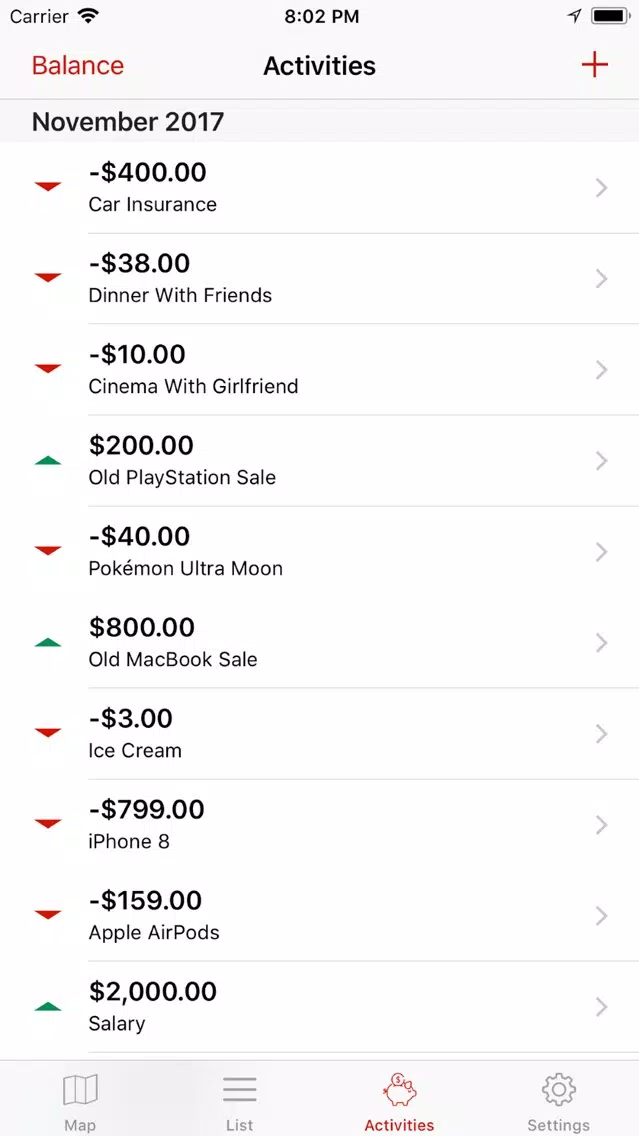This screenshot has width=639, height=1136.
Task: Open the Cinema With Girlfriend entry
Action: pyautogui.click(x=320, y=370)
